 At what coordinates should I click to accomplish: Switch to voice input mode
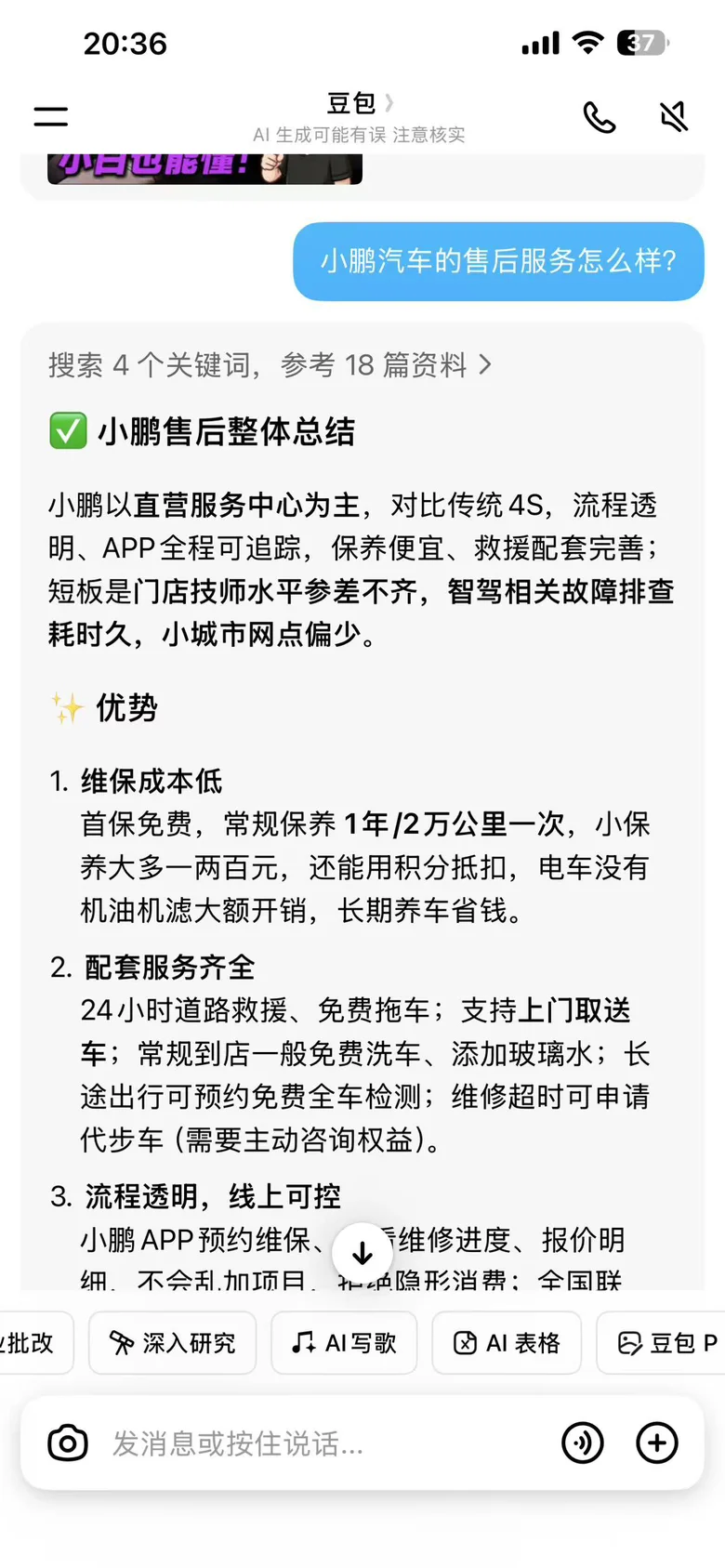click(583, 1443)
